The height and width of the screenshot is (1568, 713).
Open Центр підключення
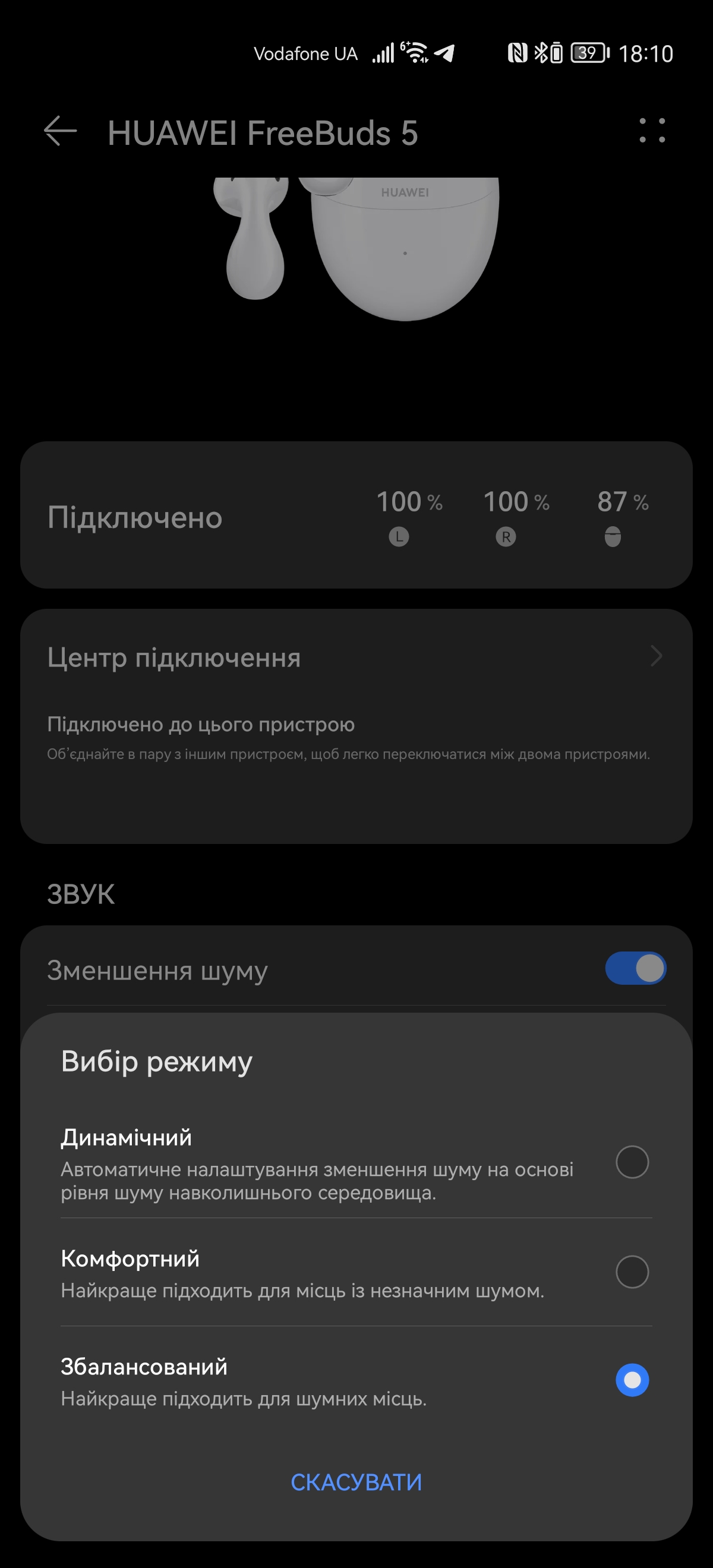click(x=356, y=657)
